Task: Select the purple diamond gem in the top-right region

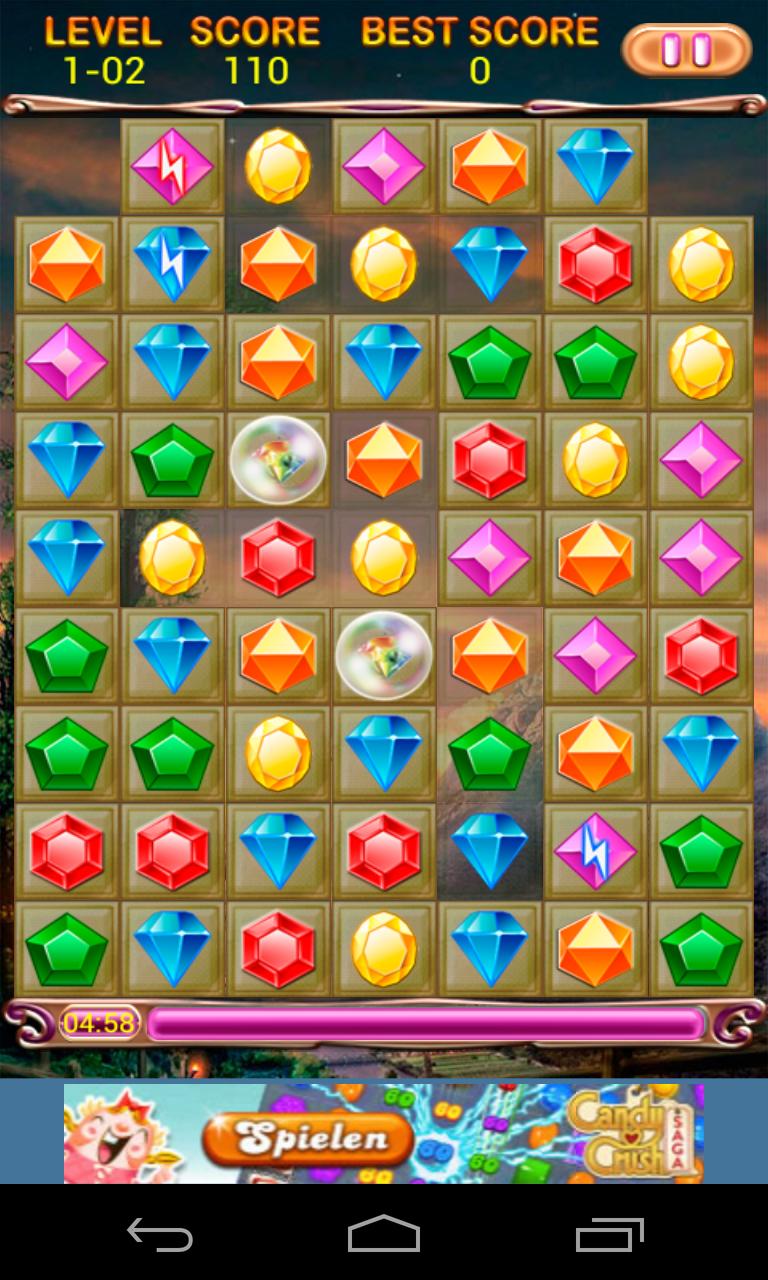Action: click(x=701, y=459)
